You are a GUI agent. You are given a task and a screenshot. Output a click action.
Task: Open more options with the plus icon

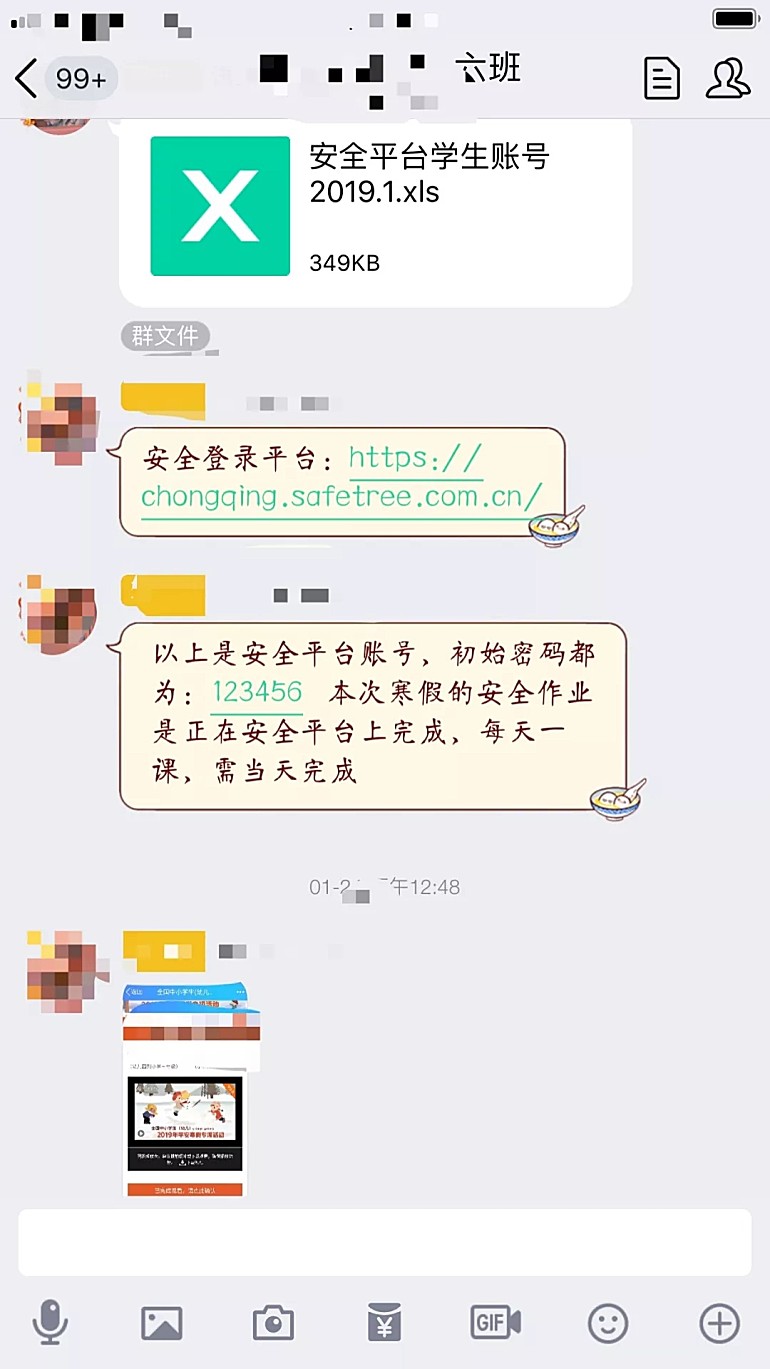click(719, 1323)
